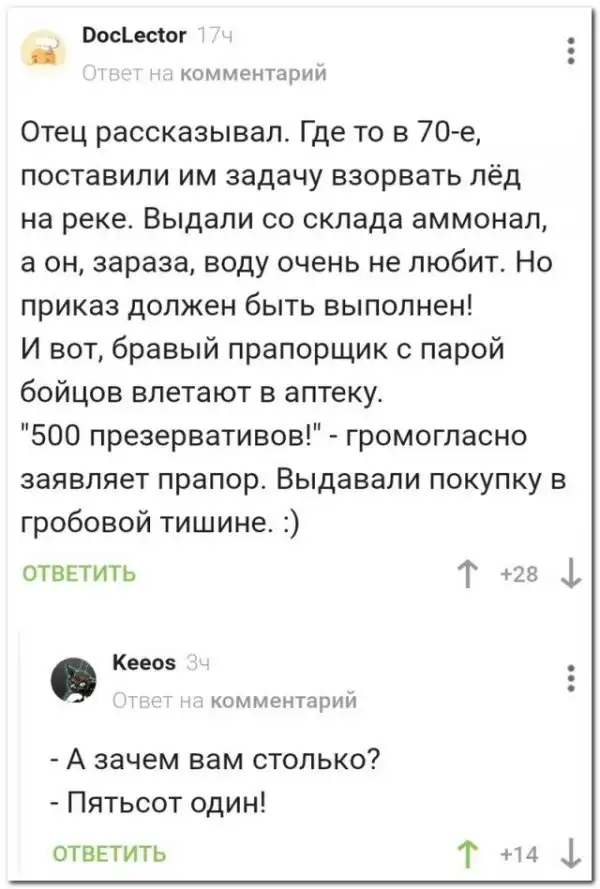Screen dimensions: 600x889
Task: Upvote Keeos's comment
Action: pyautogui.click(x=467, y=852)
